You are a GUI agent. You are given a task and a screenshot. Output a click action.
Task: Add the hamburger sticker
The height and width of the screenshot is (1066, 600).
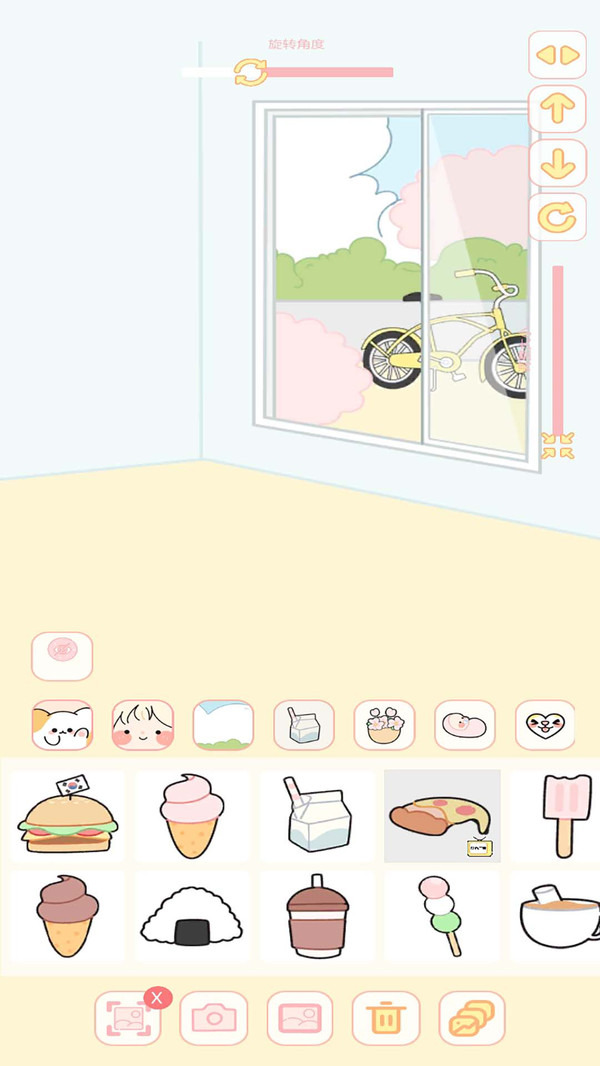(x=67, y=816)
